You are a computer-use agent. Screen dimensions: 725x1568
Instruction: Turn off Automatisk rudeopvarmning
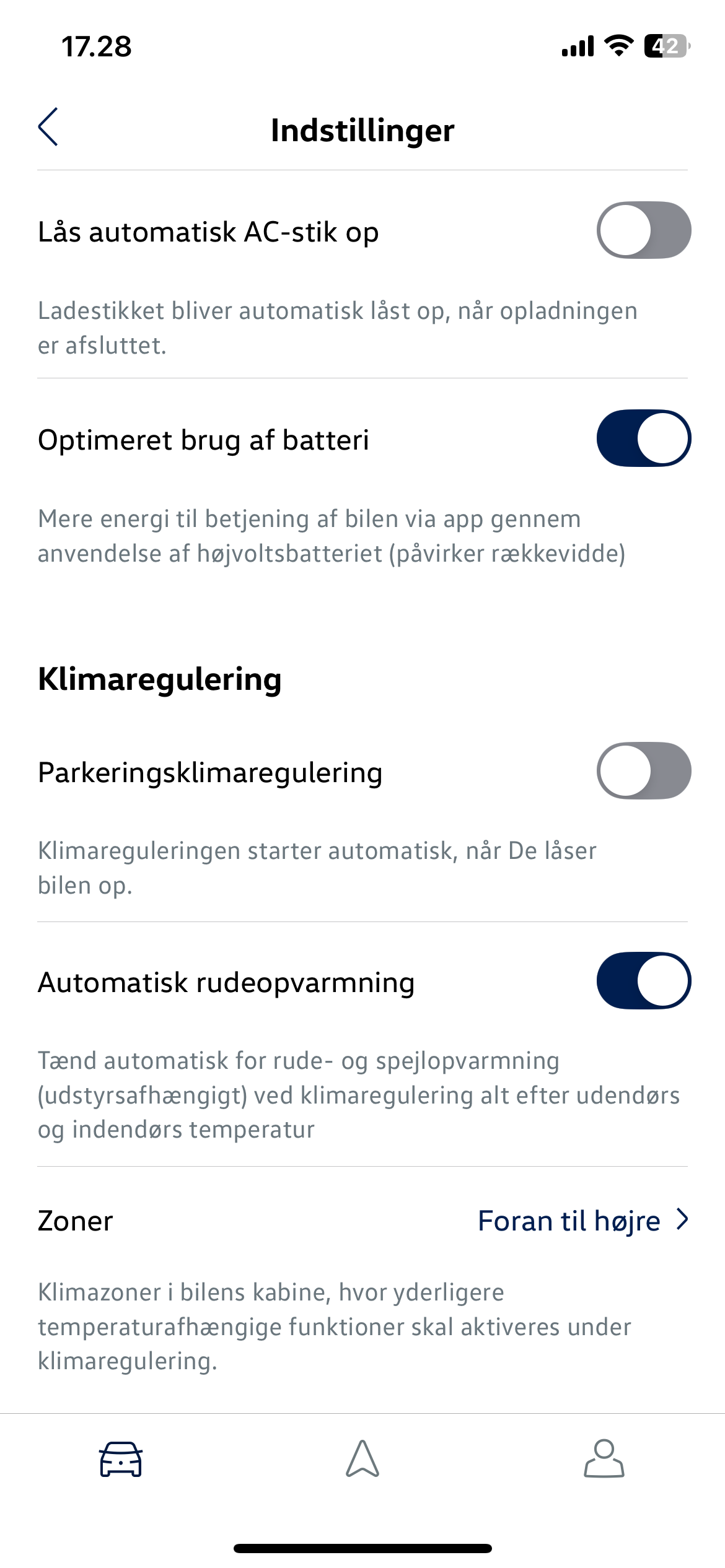tap(643, 981)
